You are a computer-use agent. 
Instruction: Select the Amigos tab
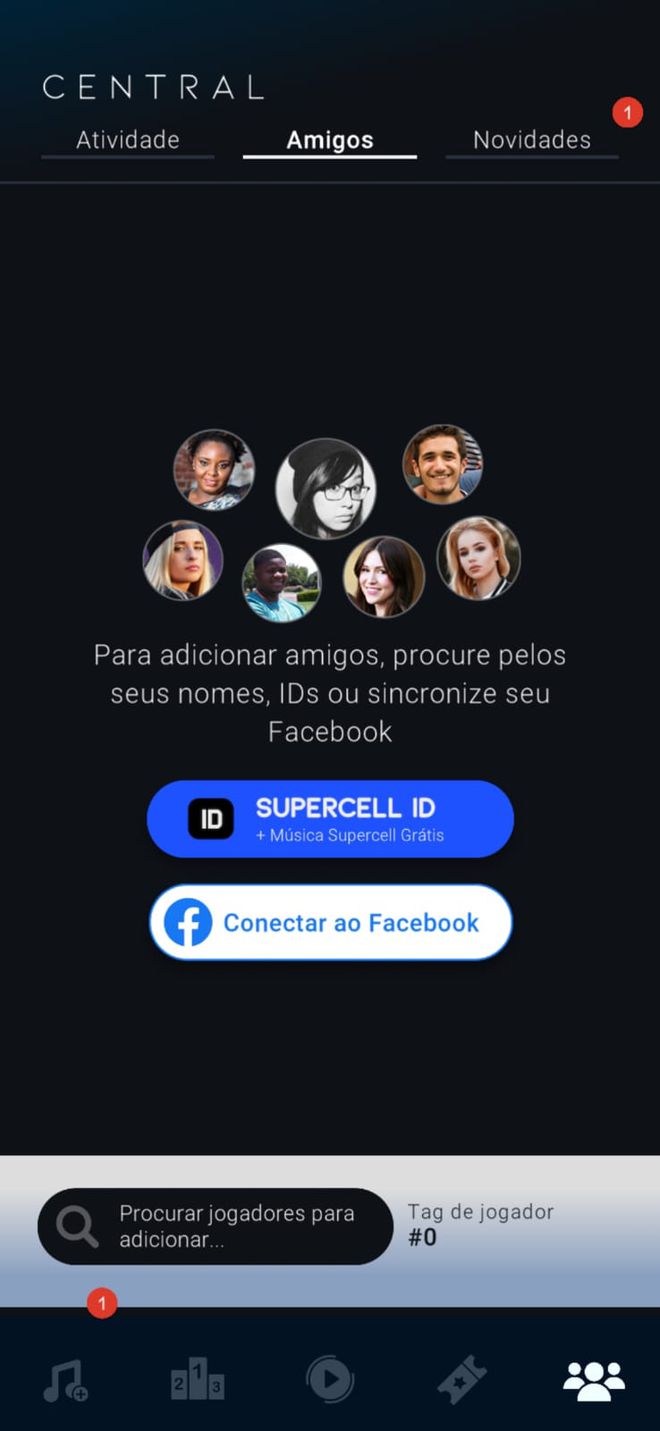(330, 140)
